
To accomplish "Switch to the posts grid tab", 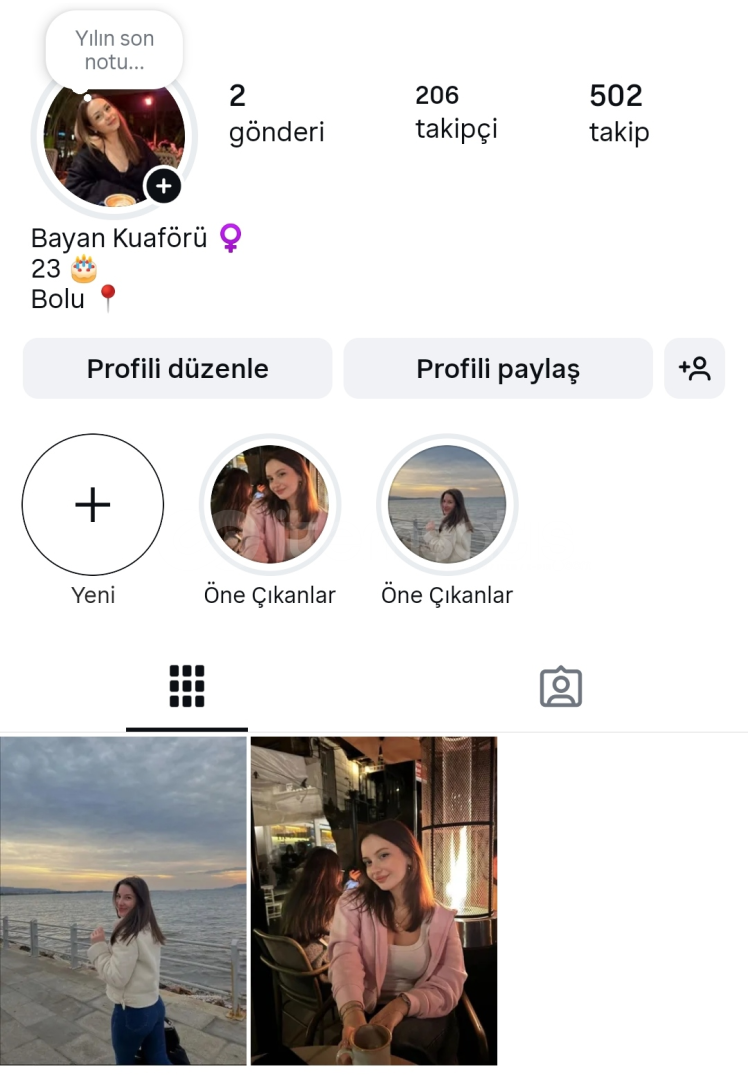I will tap(187, 687).
